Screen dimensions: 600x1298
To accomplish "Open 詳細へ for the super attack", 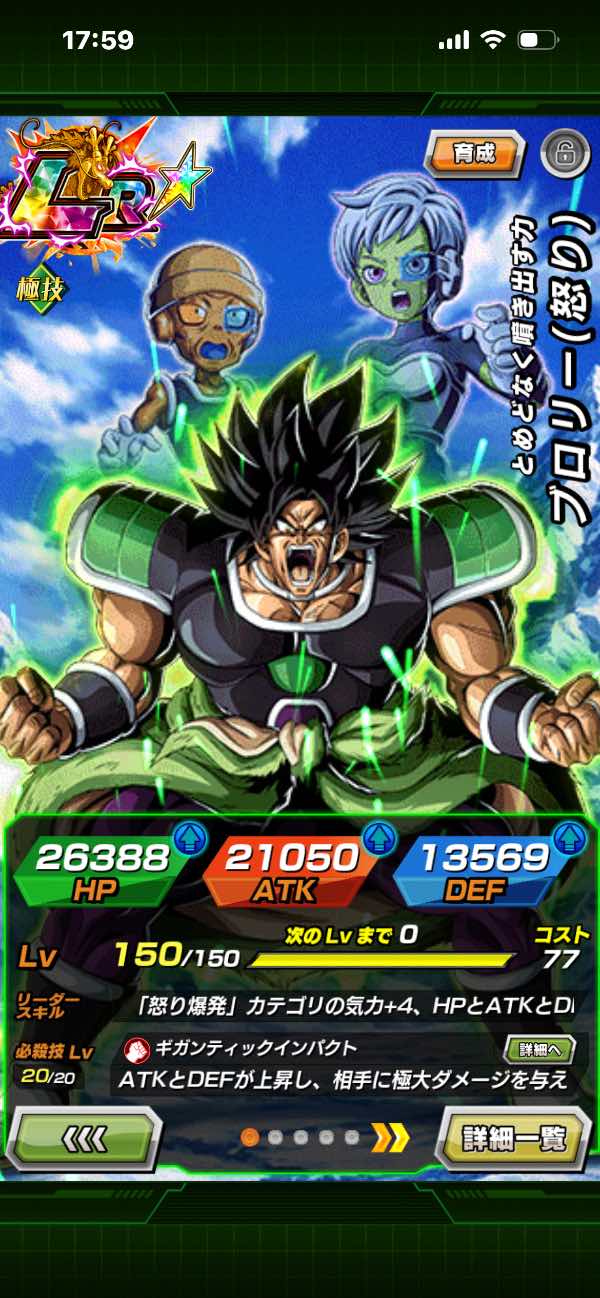I will 539,1050.
